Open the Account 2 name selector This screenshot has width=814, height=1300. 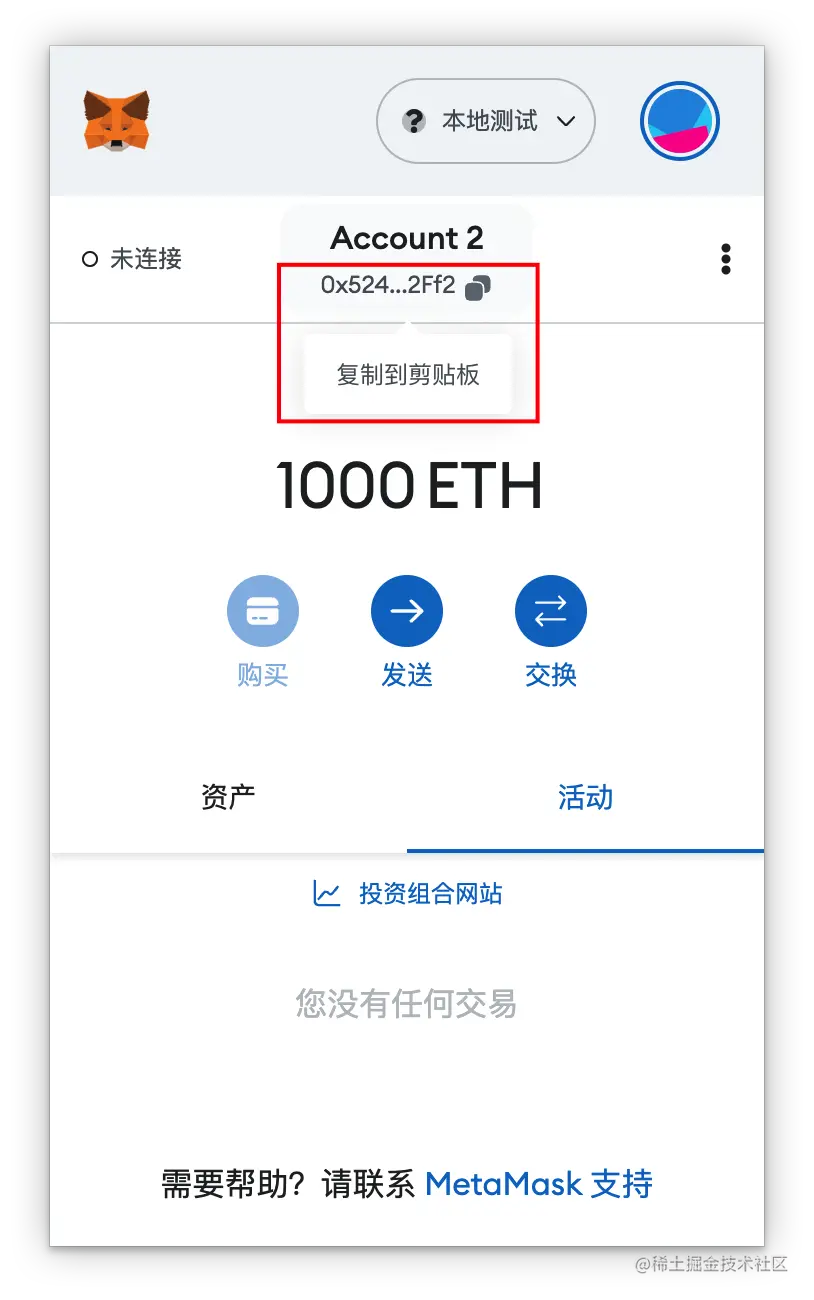[406, 237]
